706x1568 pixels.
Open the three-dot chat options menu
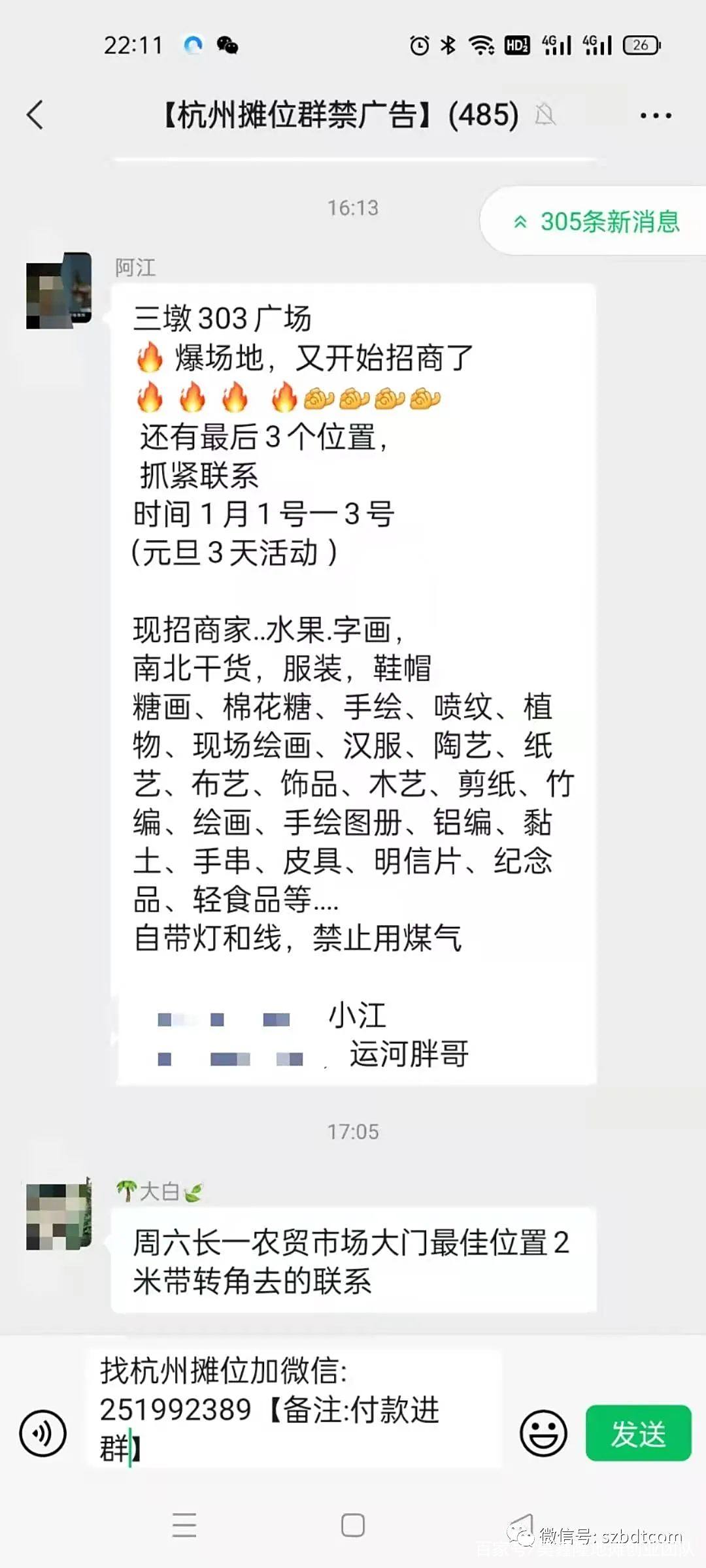(x=655, y=116)
